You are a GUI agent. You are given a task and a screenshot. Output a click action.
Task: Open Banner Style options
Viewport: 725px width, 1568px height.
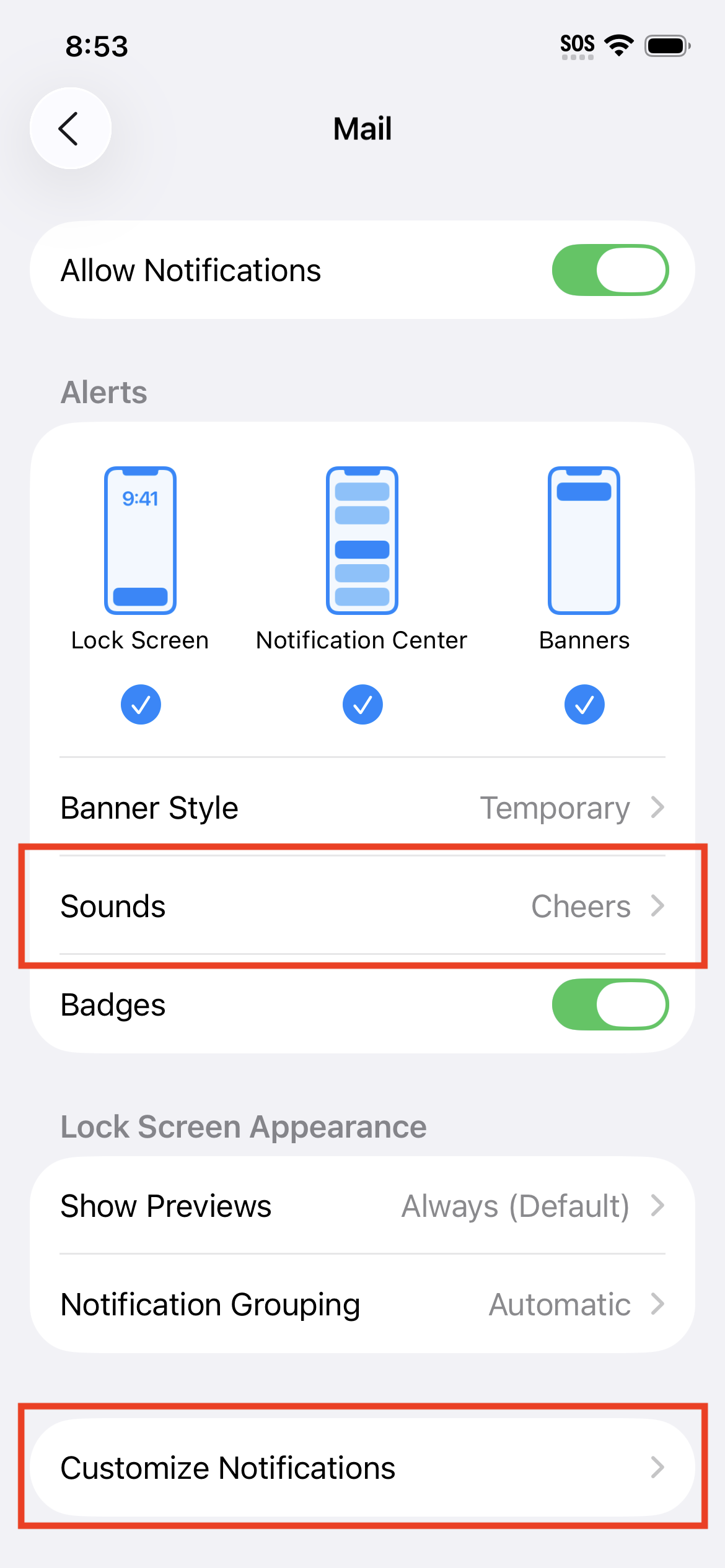click(x=362, y=808)
